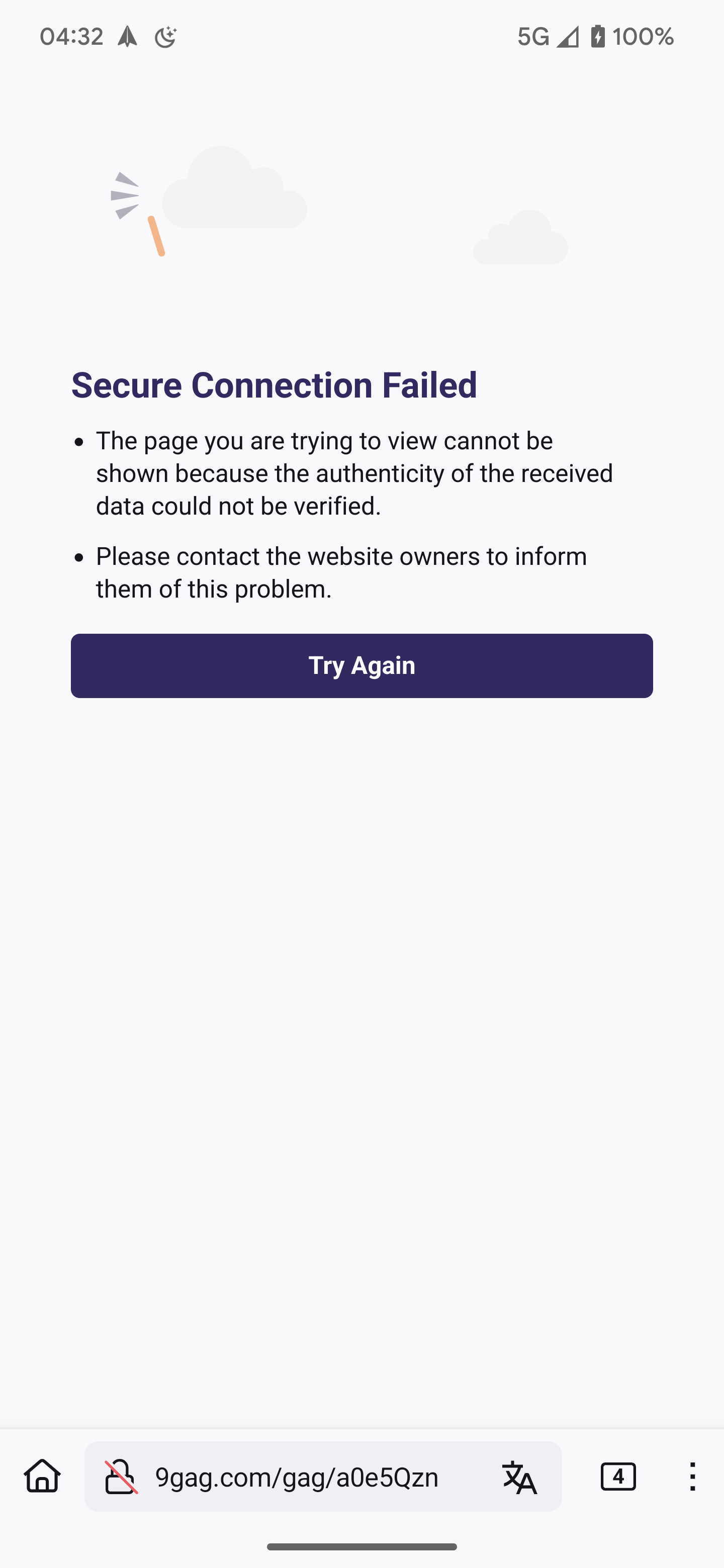Open the tabs tray showing 4 tabs

tap(618, 1476)
